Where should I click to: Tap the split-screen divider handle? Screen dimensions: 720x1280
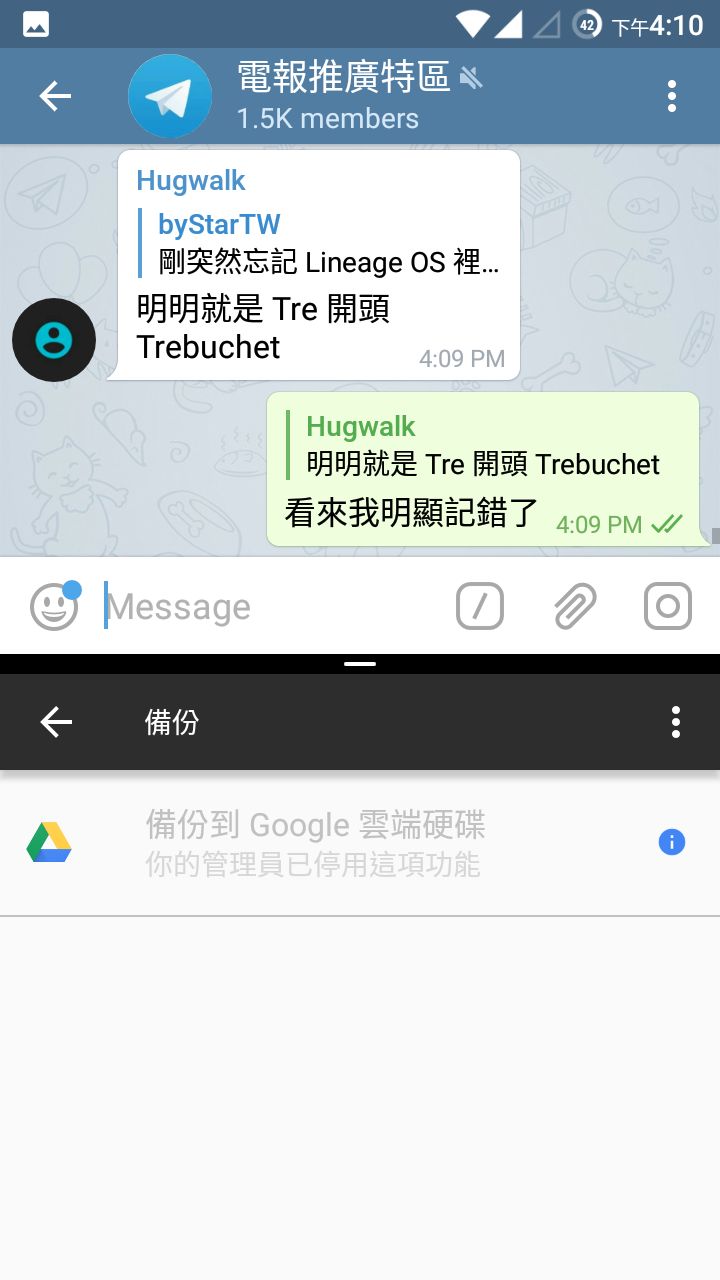pos(360,664)
